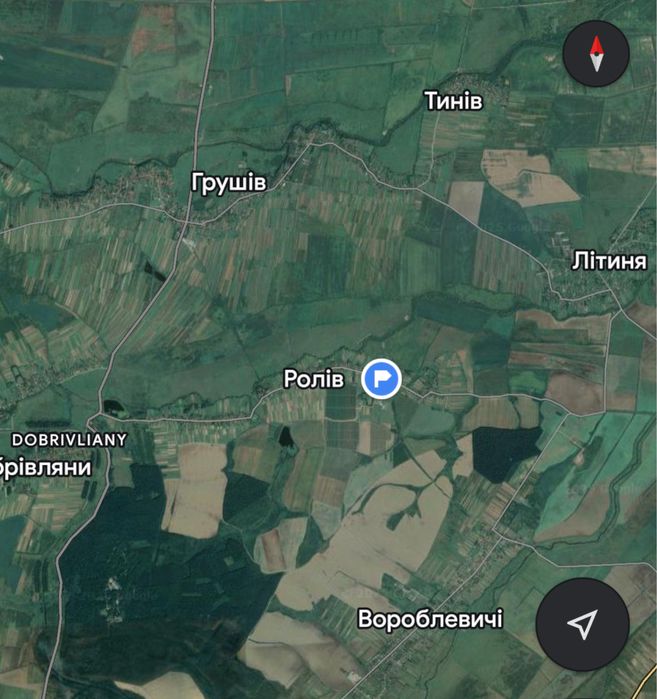Viewport: 657px width, 699px height.
Task: Select the Ролів village label
Action: [x=314, y=379]
